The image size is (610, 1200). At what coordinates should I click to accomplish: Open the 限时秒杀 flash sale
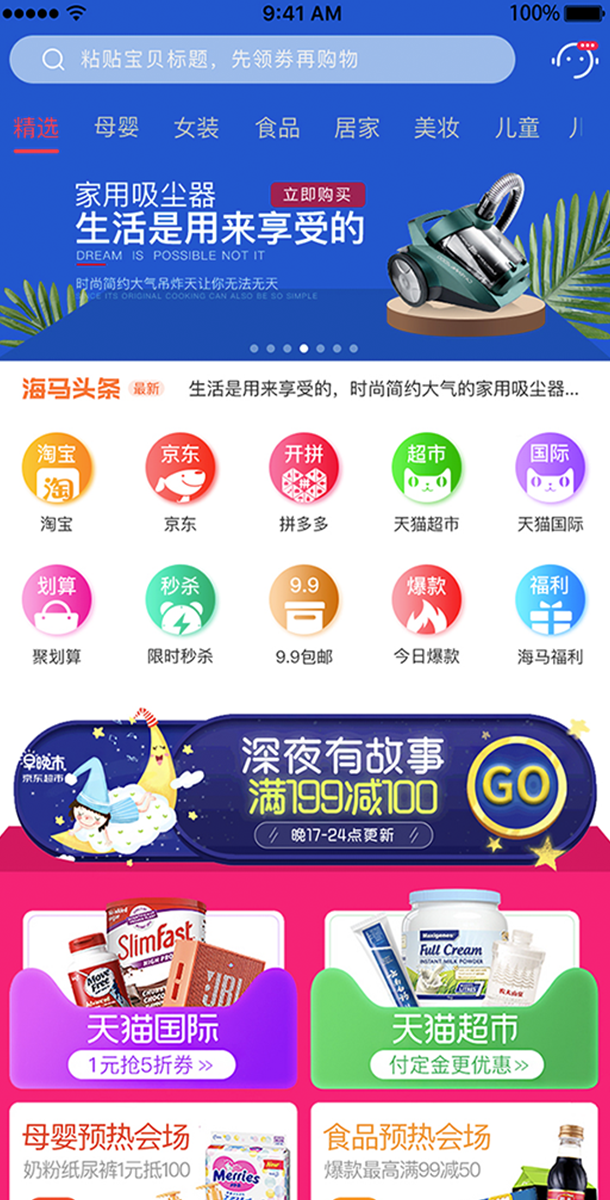(x=180, y=603)
